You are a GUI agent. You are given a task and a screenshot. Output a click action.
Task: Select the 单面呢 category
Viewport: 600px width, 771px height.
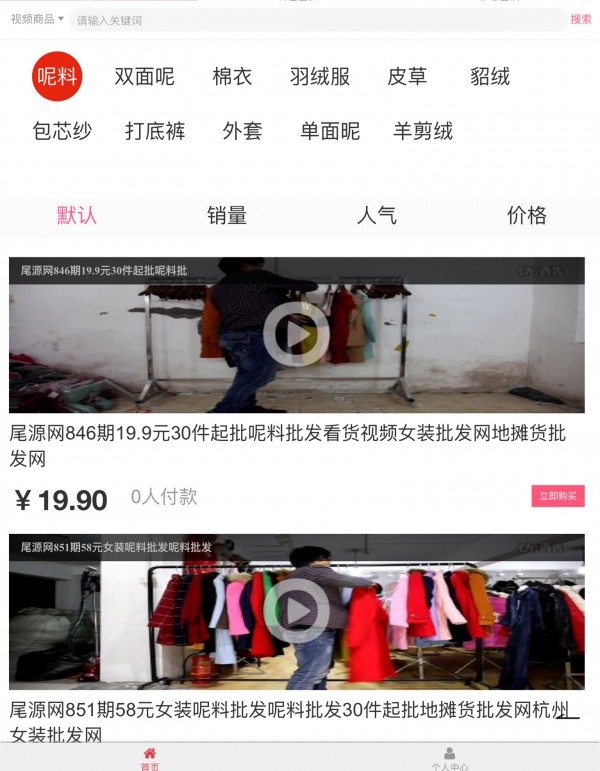[x=330, y=131]
